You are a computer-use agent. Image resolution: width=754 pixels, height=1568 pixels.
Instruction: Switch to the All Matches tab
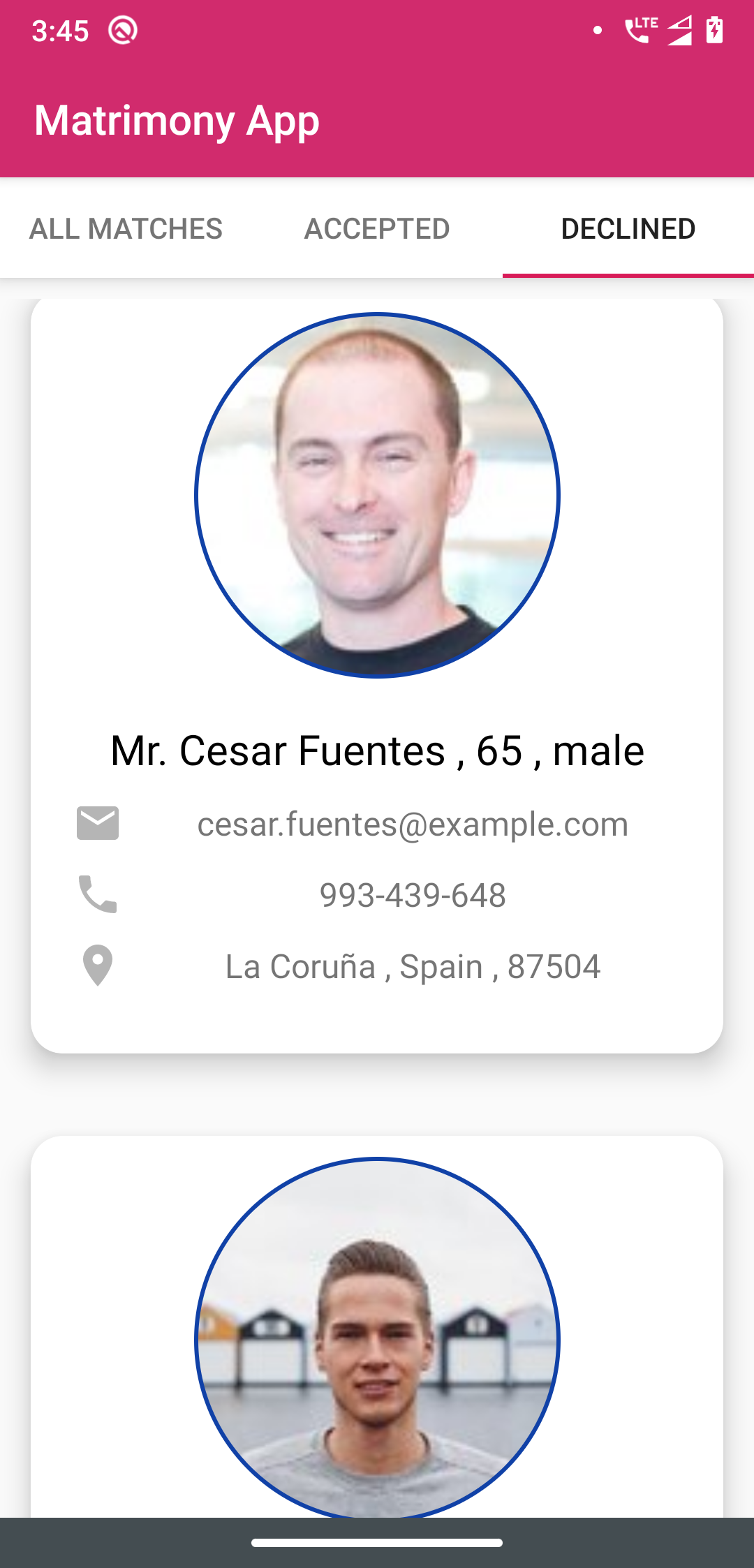click(x=126, y=229)
